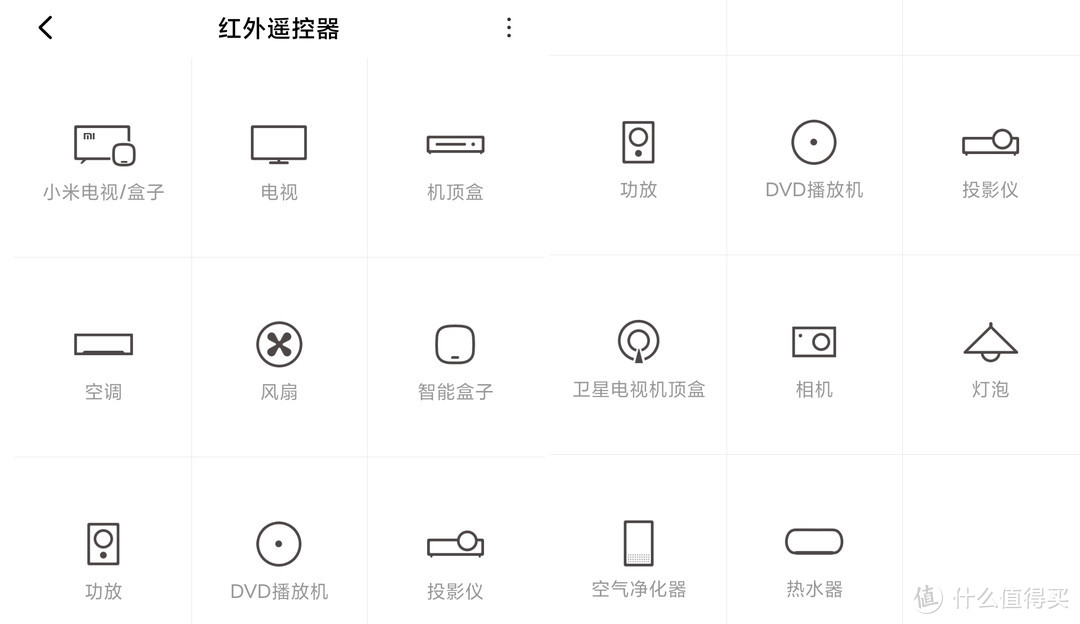Screen dimensions: 1080x624
Task: Open the 机顶盒 category
Action: pos(455,160)
